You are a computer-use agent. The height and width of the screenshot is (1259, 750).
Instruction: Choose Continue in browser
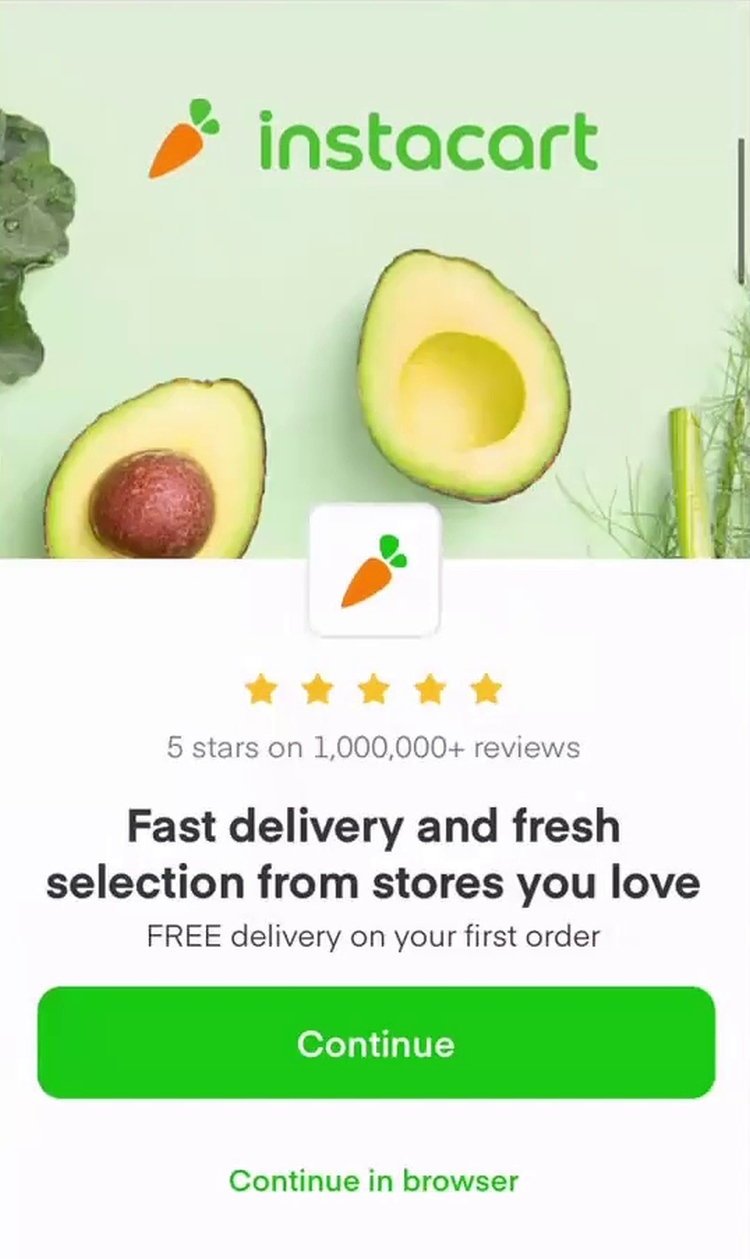pos(374,1180)
